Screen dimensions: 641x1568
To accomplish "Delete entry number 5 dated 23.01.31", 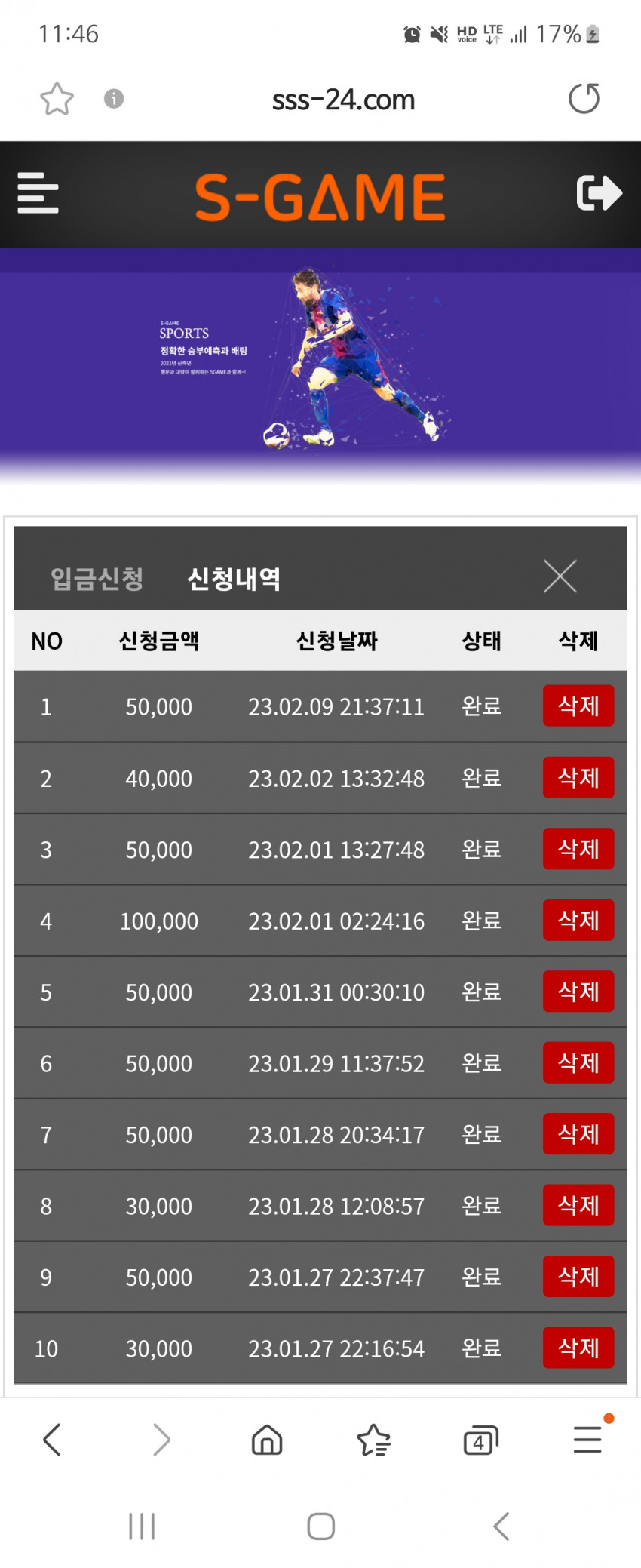I will [578, 992].
